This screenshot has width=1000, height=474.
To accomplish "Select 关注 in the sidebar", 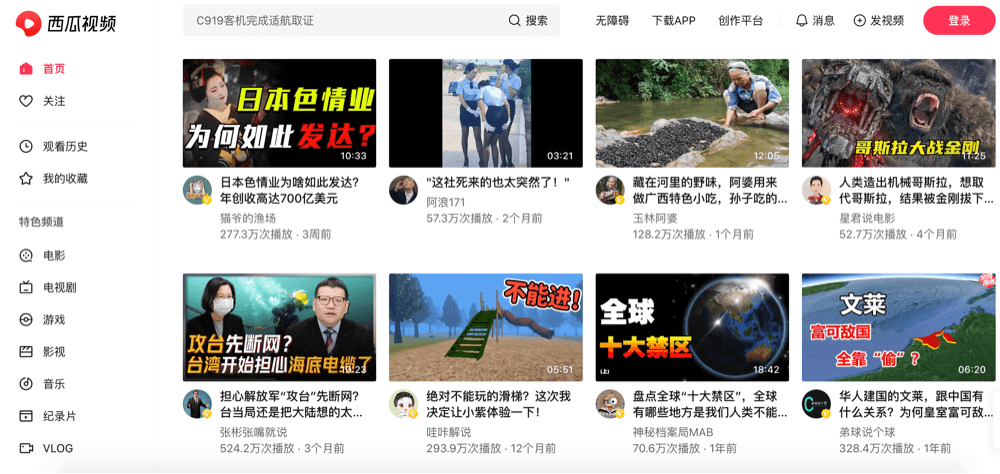I will pyautogui.click(x=53, y=101).
